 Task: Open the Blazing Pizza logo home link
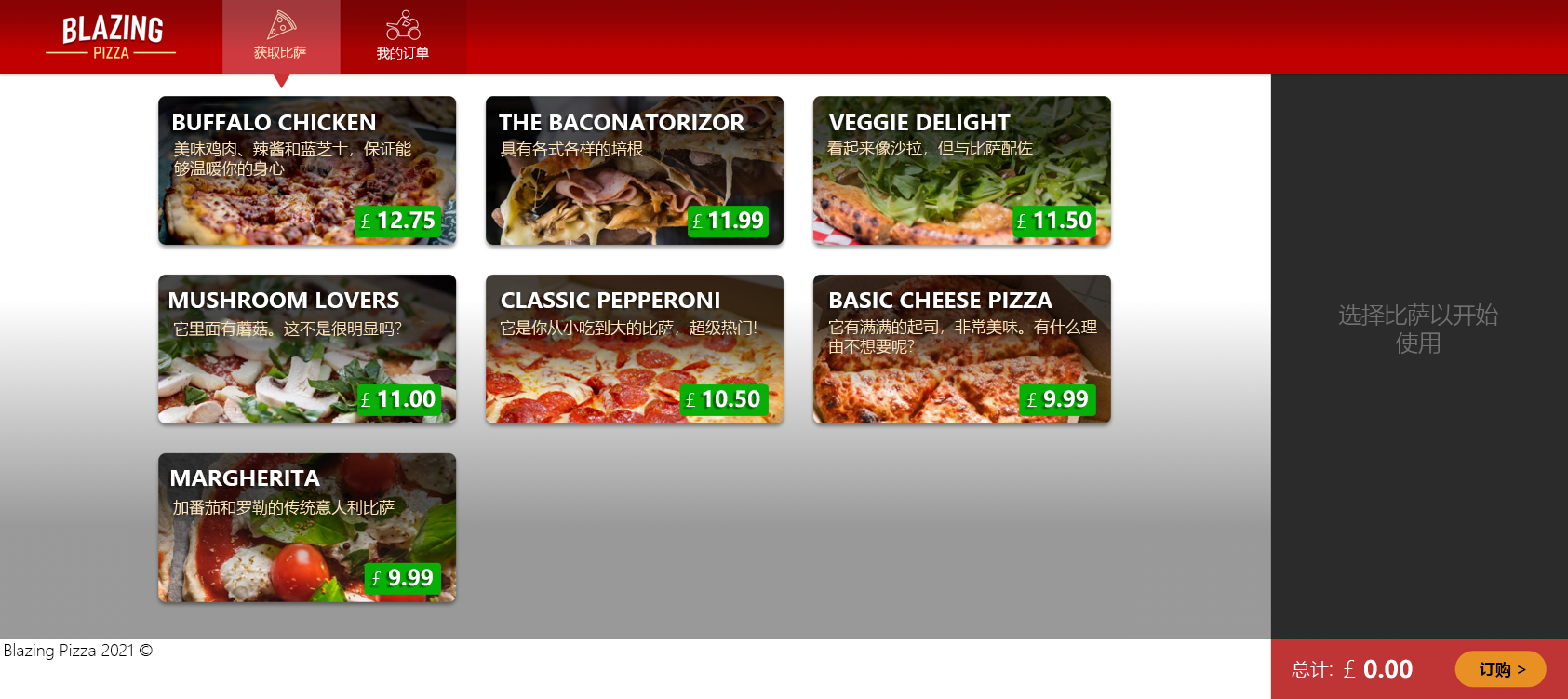coord(112,37)
